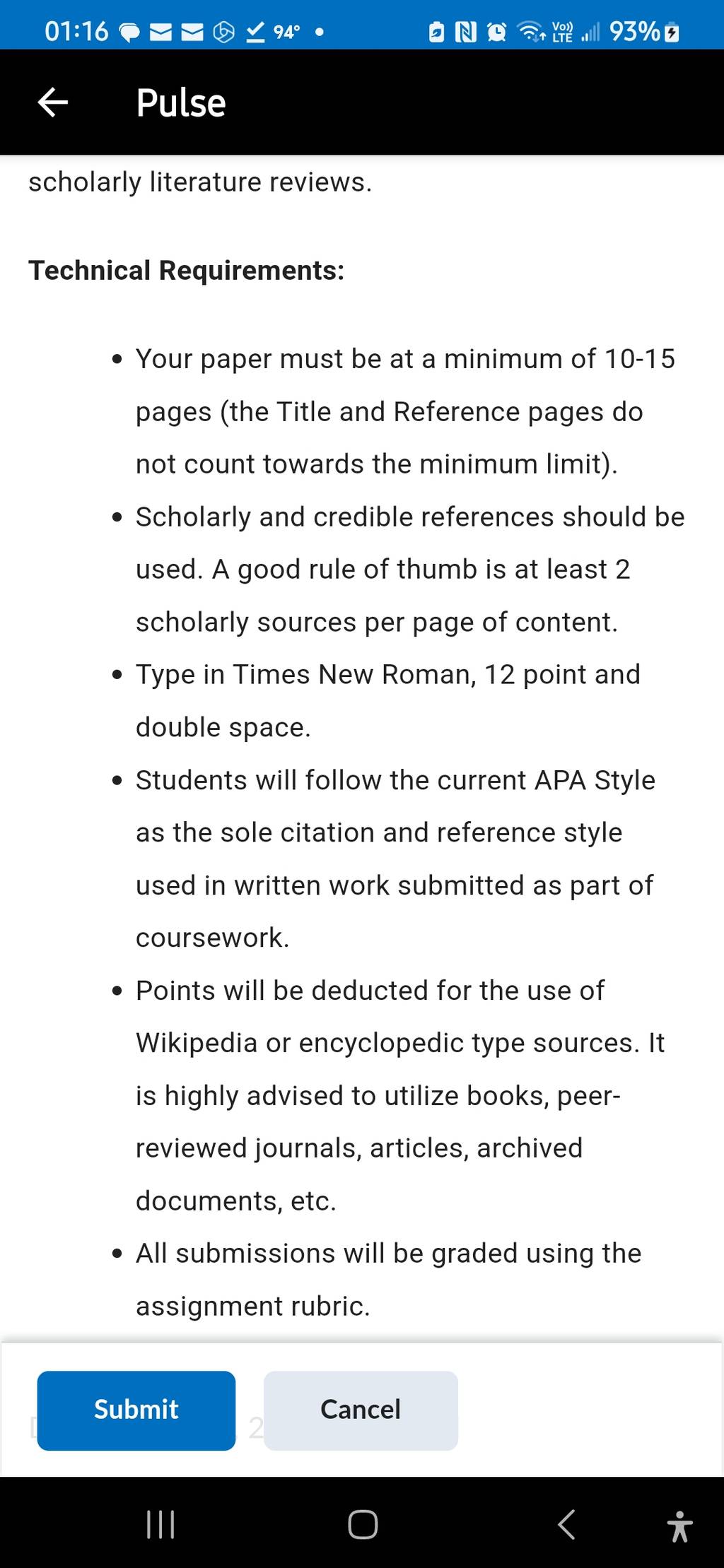Tap the system back chevron
The height and width of the screenshot is (1568, 724).
click(x=566, y=1524)
